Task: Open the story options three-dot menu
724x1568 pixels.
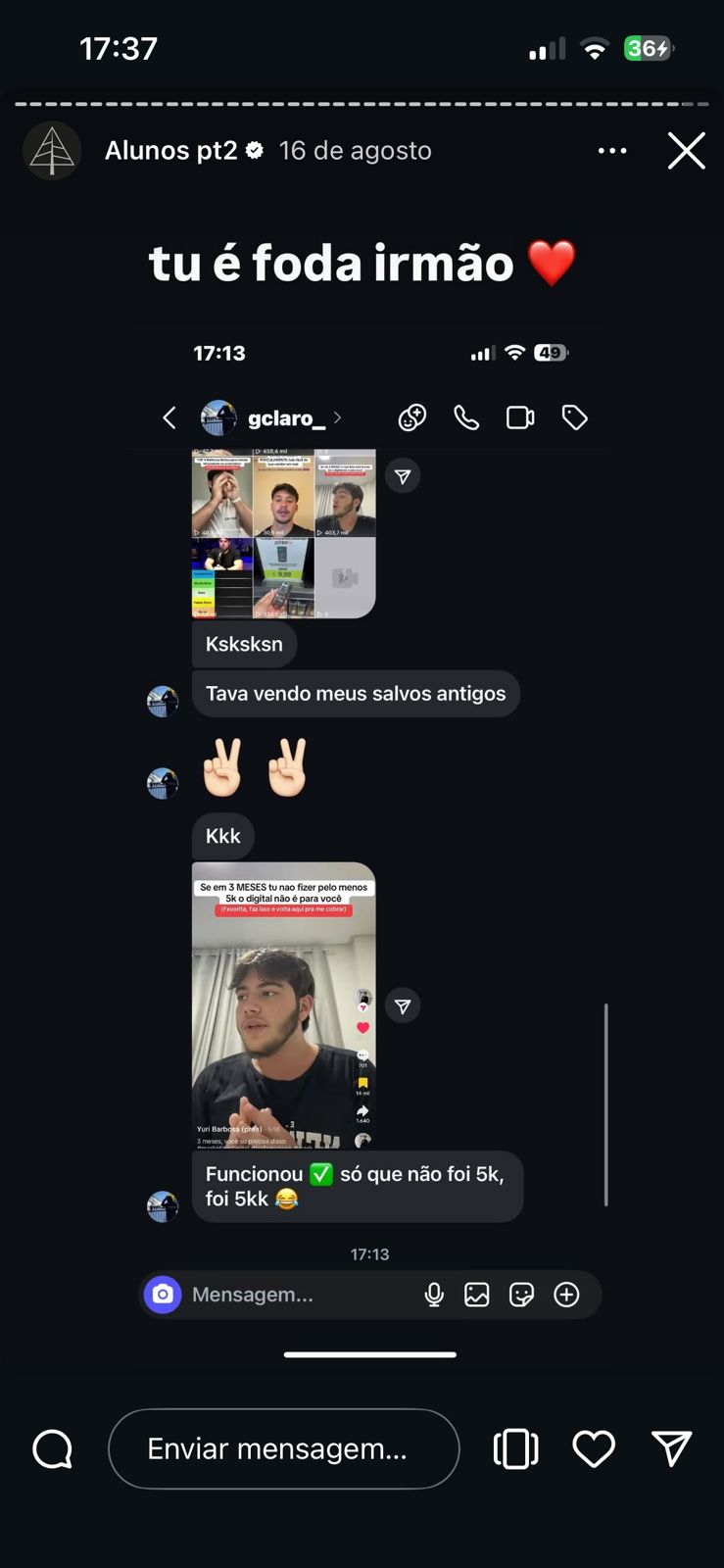Action: [612, 150]
